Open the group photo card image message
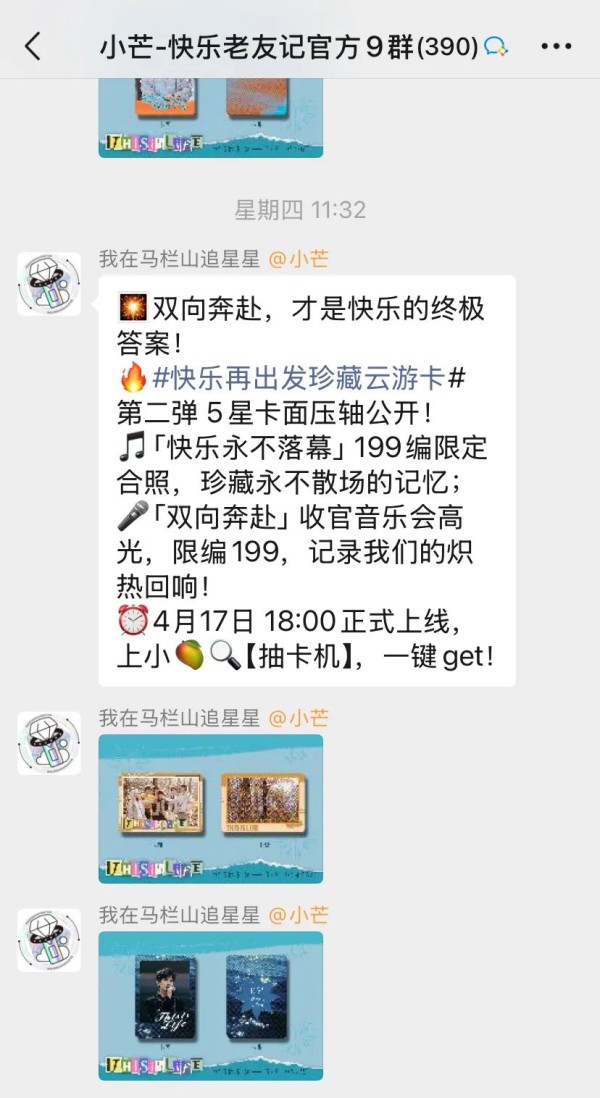 pyautogui.click(x=210, y=808)
